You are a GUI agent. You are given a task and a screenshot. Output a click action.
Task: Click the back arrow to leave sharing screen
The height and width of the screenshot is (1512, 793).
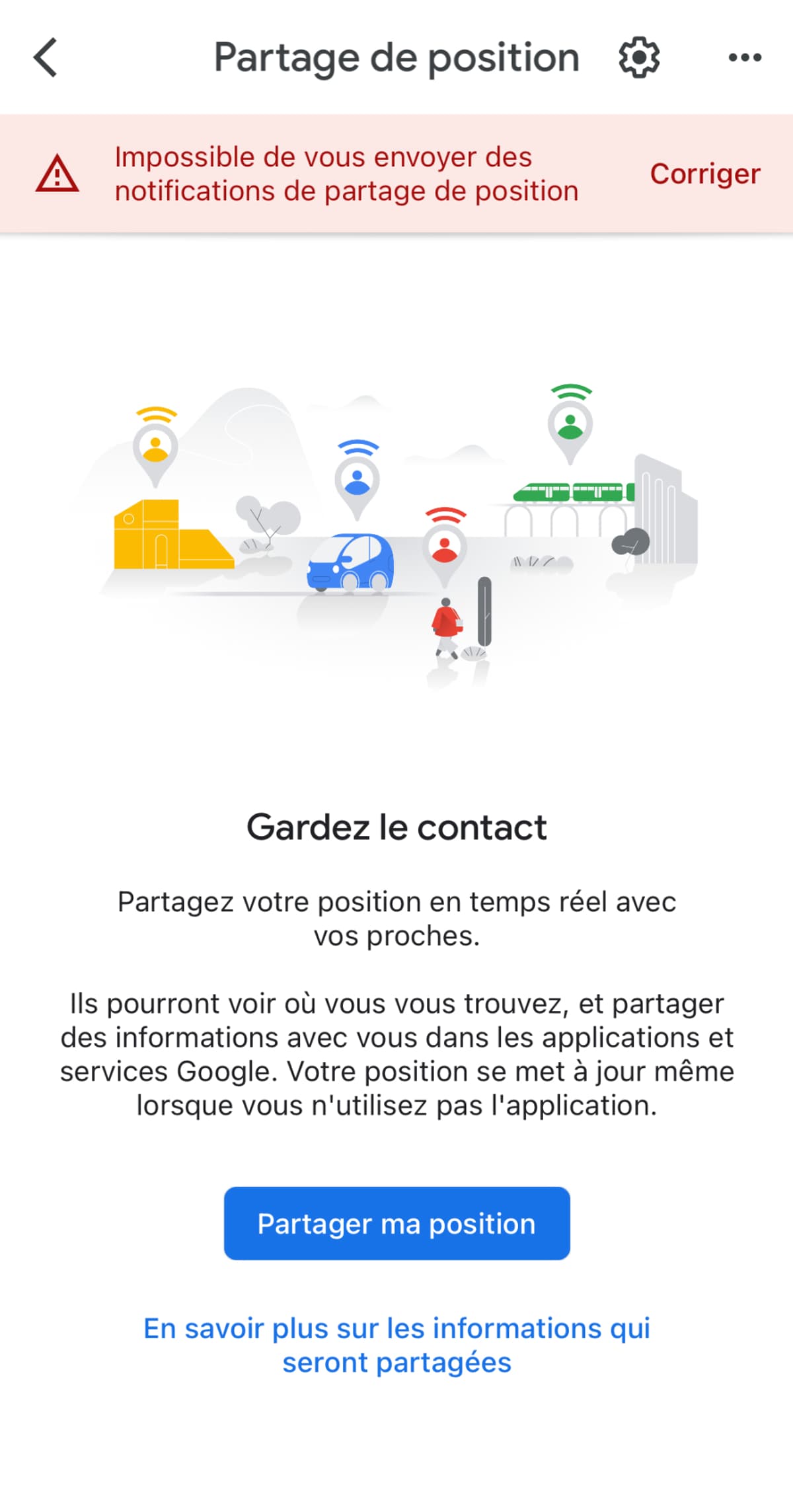click(45, 57)
